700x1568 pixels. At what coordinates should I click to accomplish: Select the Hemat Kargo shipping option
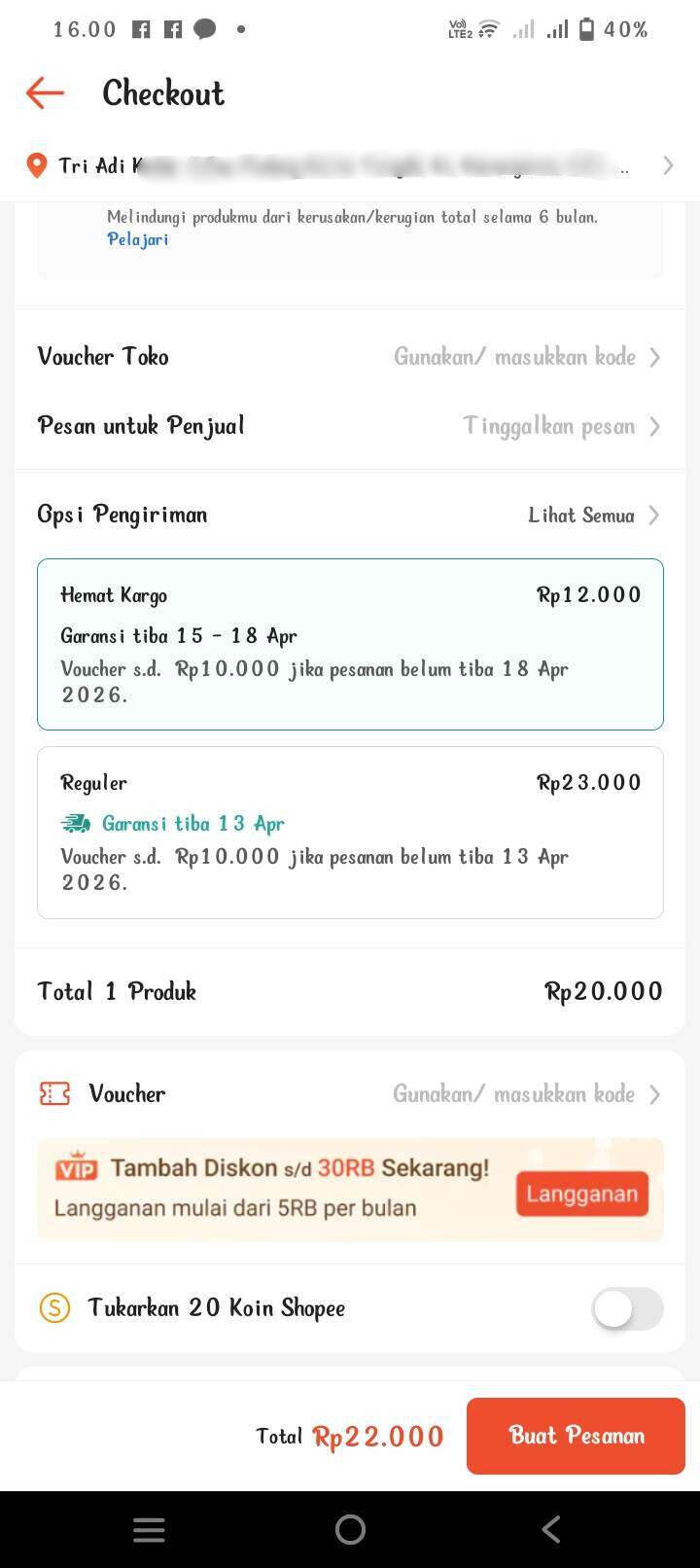click(x=350, y=644)
